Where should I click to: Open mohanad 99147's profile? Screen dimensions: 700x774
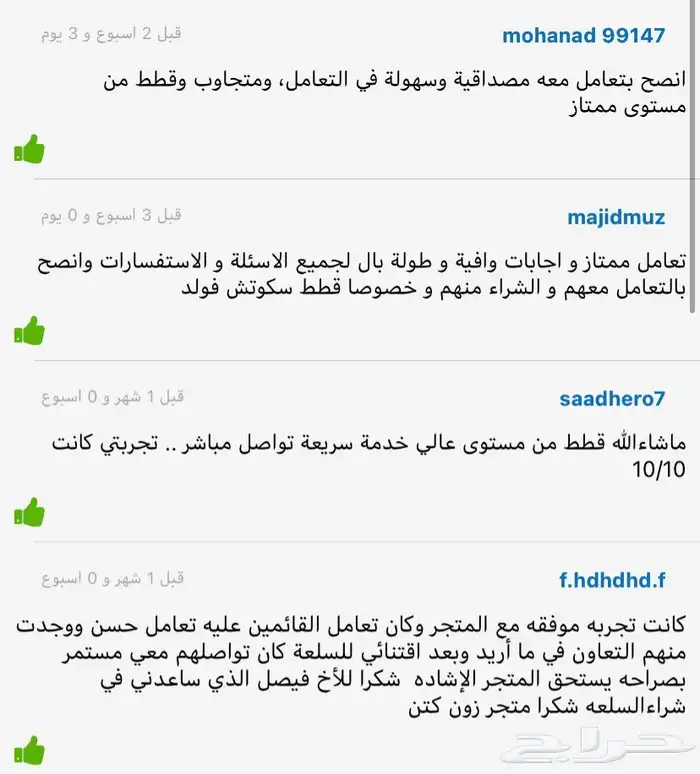tap(583, 35)
